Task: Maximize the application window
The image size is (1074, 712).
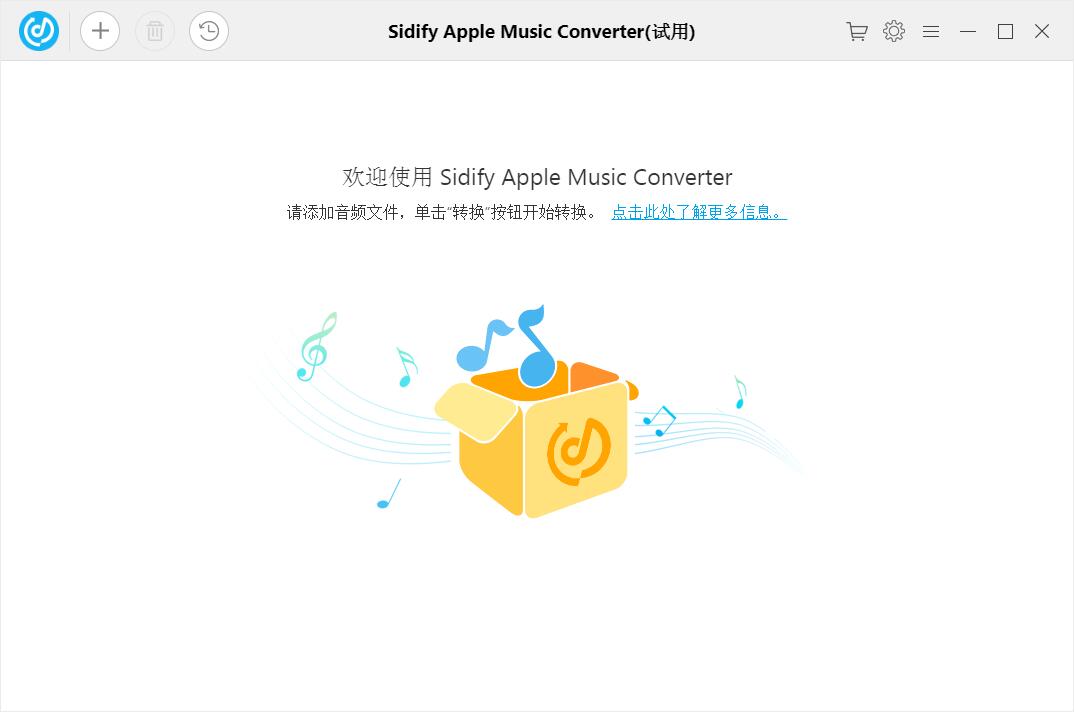Action: coord(1005,32)
